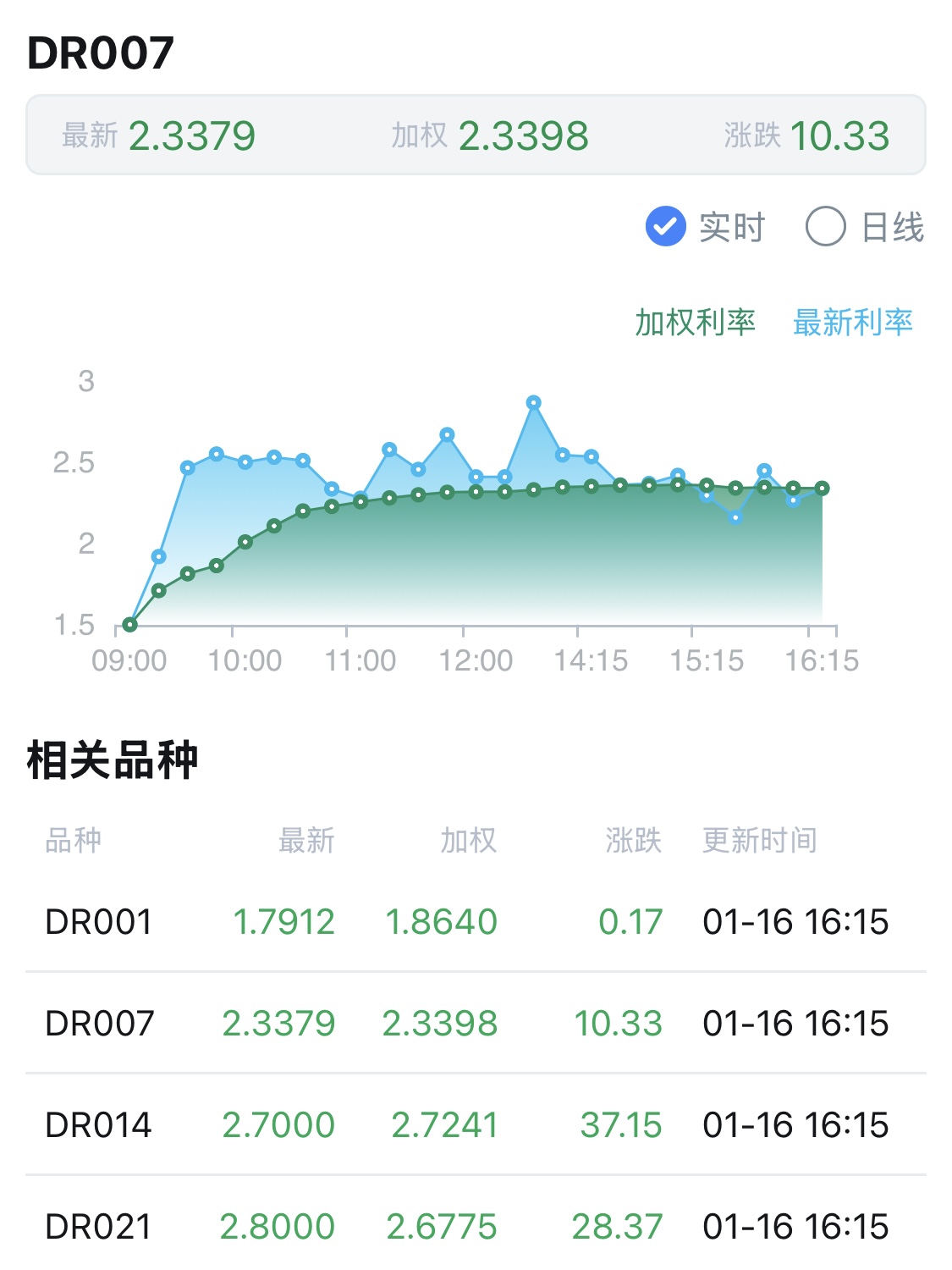Click the peak blue data point on the chart
The image size is (952, 1270).
tap(533, 401)
